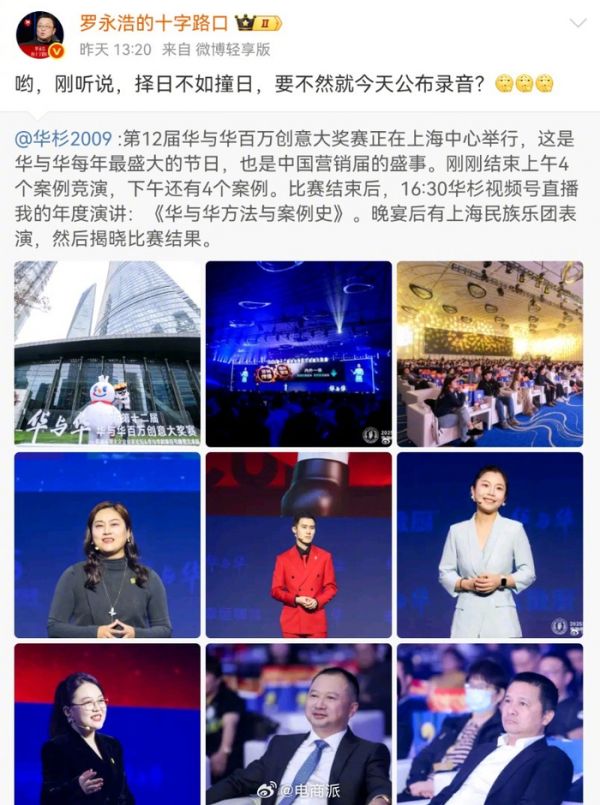Open the golden-lit audience hall photo

click(489, 353)
